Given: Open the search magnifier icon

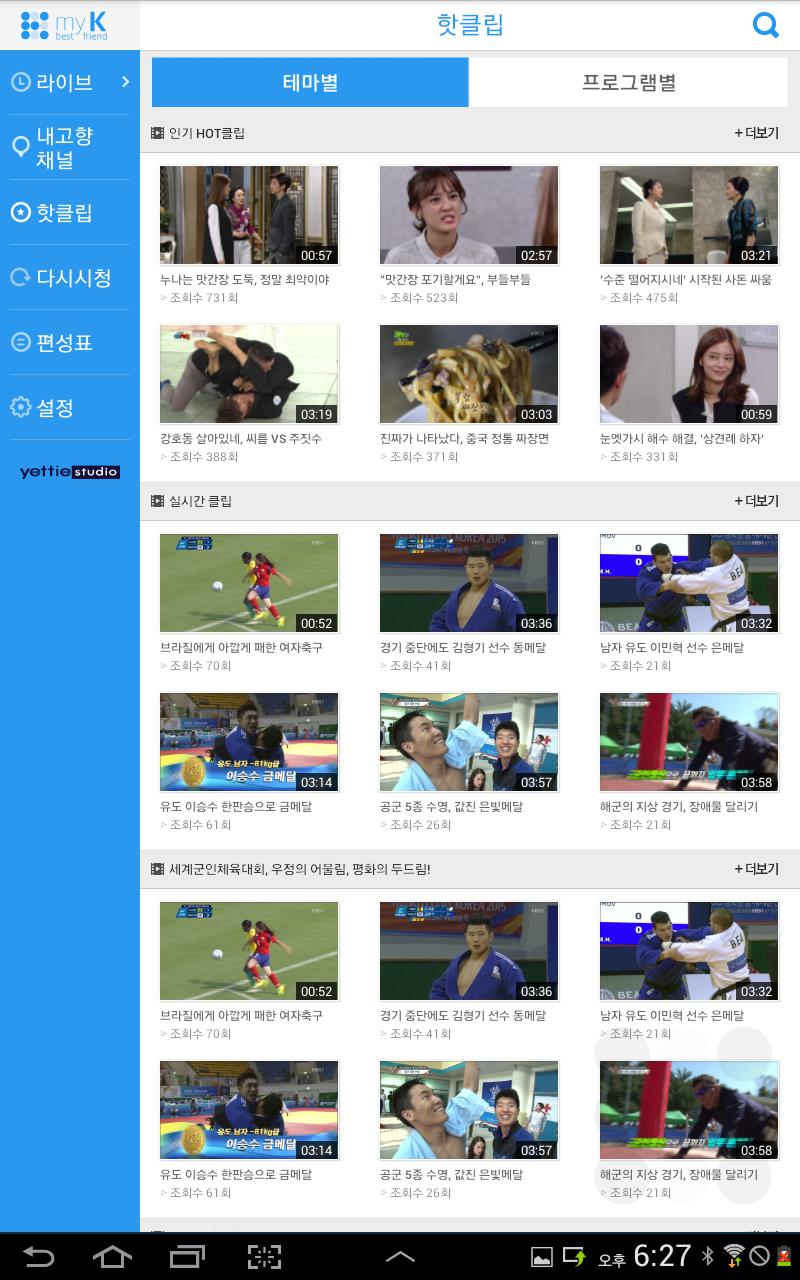Looking at the screenshot, I should point(765,25).
